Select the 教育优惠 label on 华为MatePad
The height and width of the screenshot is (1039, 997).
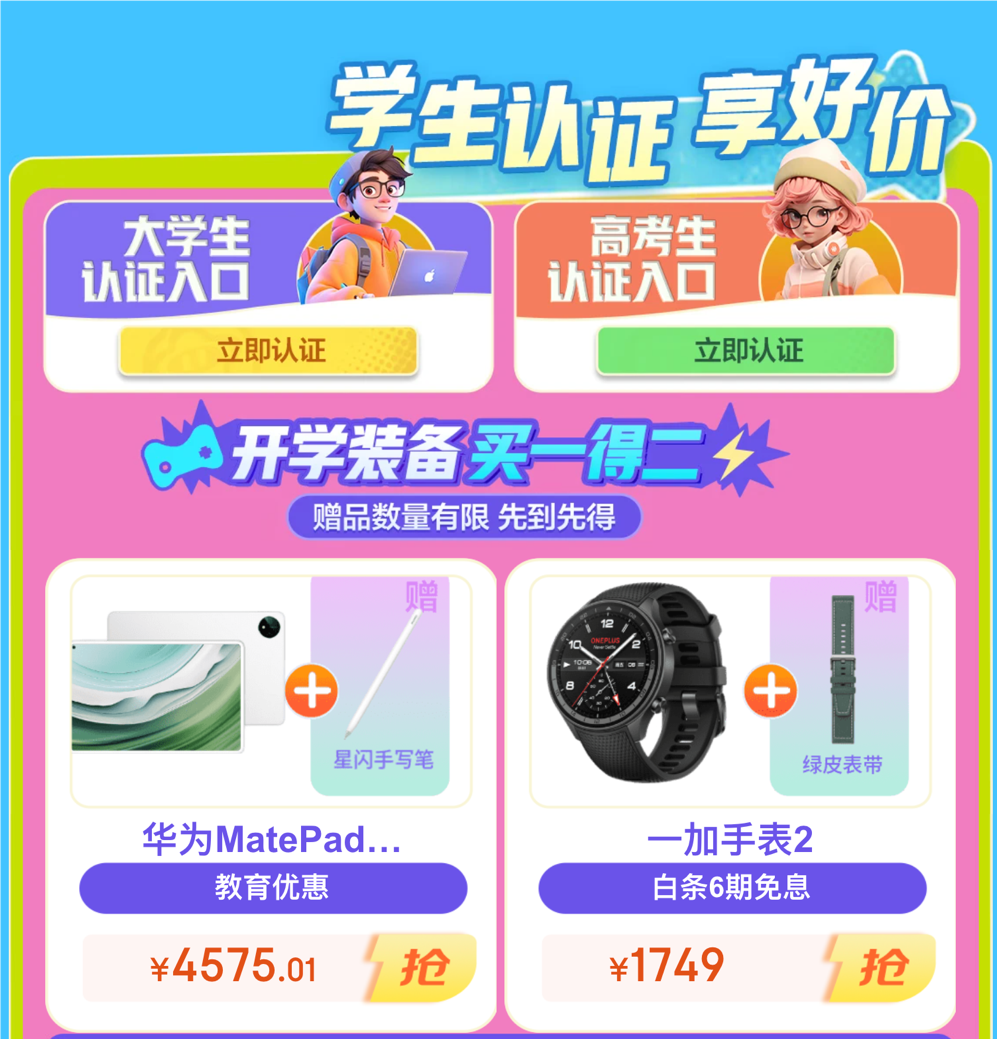coord(272,887)
